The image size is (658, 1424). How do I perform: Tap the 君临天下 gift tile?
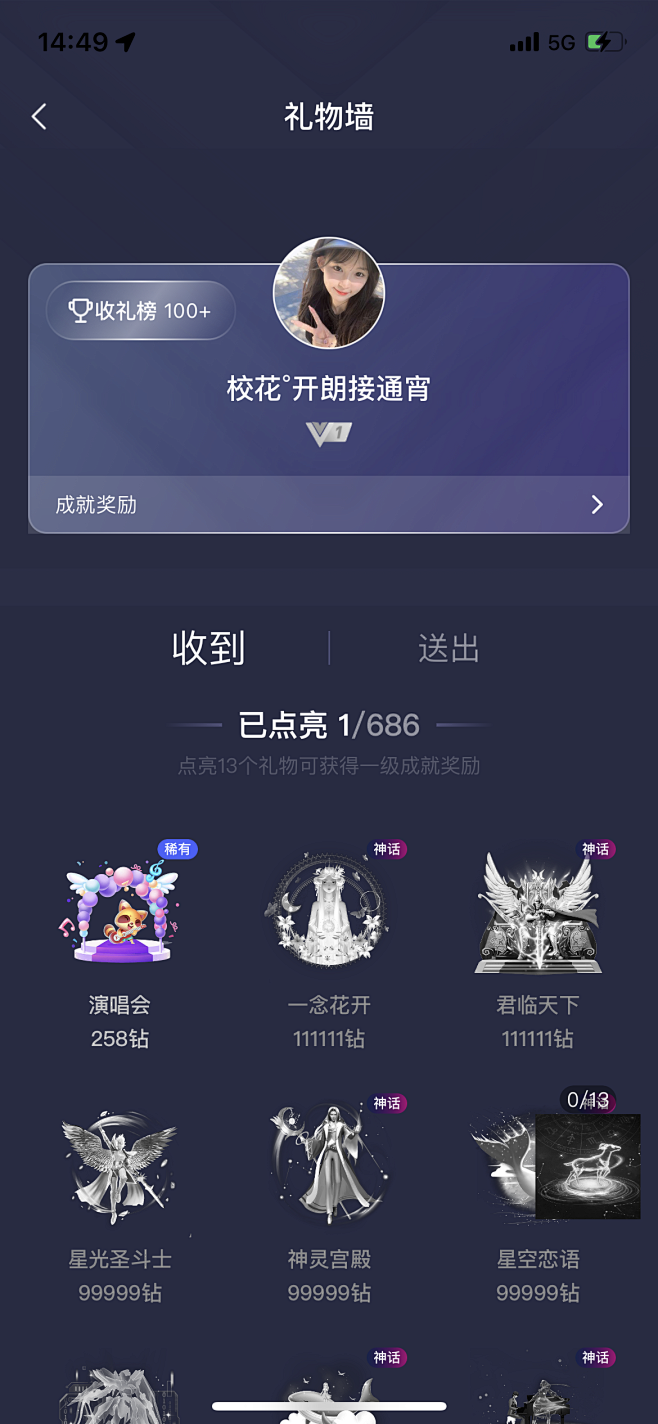coord(538,944)
